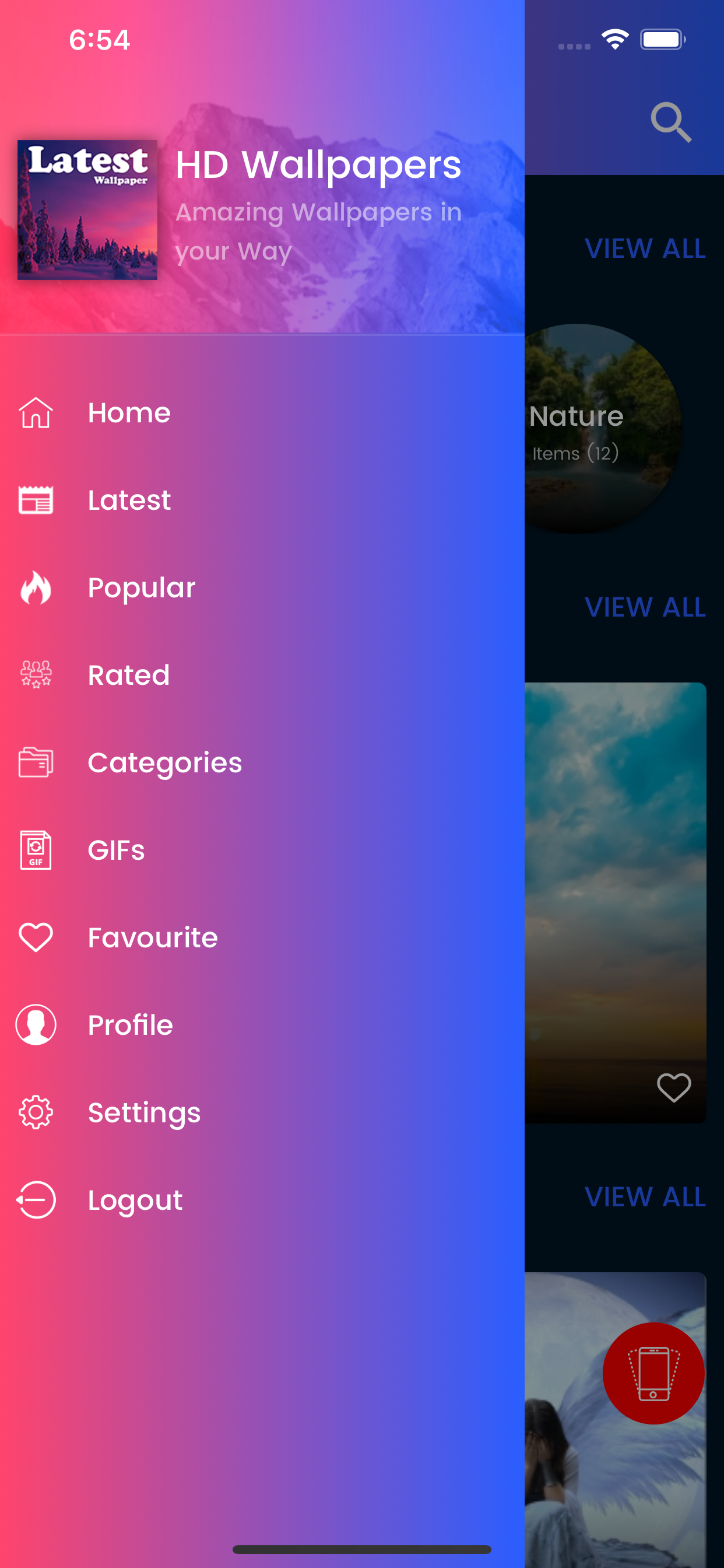Select Rated from the drawer
The image size is (724, 1568).
click(x=128, y=675)
